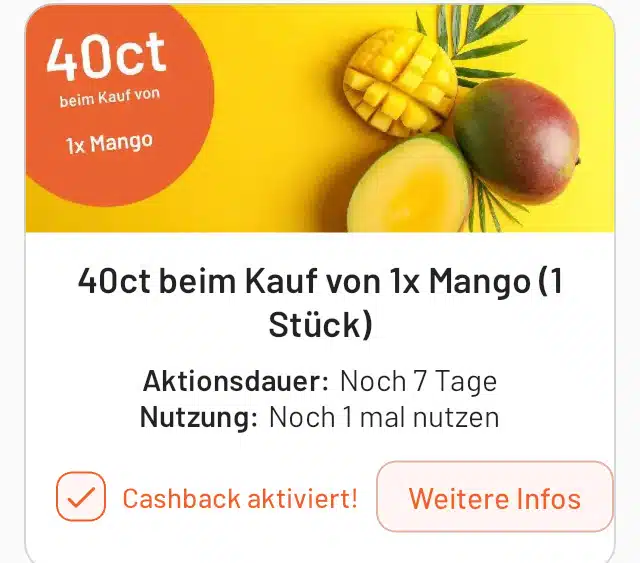Uncheck the 'Cashback aktiviert!' checkbox
Screen dimensions: 640x563
[x=81, y=497]
